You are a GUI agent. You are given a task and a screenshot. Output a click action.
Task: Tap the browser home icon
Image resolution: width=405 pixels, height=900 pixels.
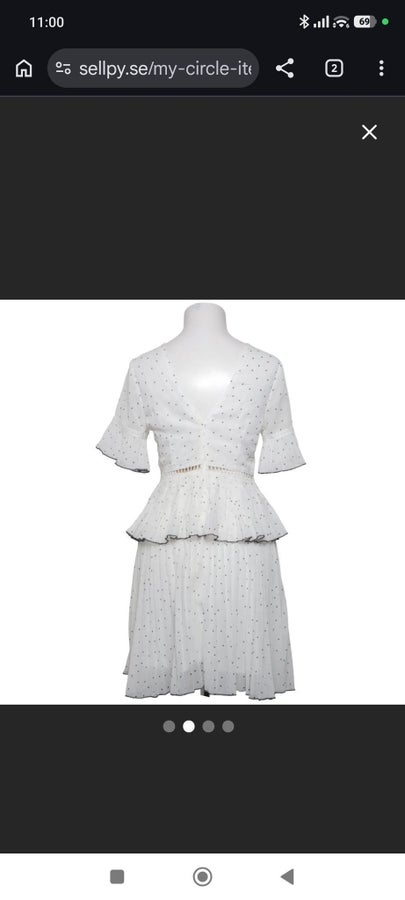tap(24, 68)
